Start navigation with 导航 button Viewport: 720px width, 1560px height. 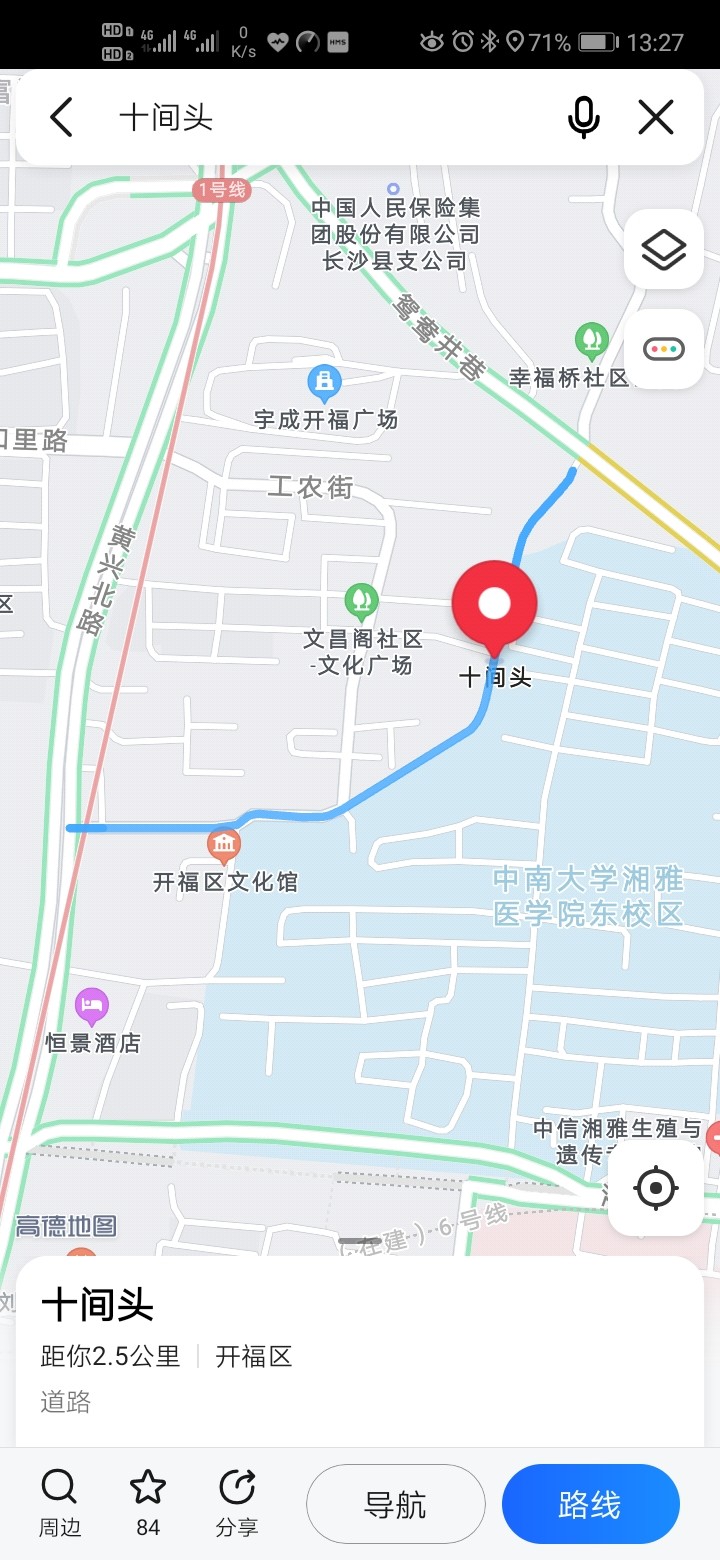tap(395, 1504)
